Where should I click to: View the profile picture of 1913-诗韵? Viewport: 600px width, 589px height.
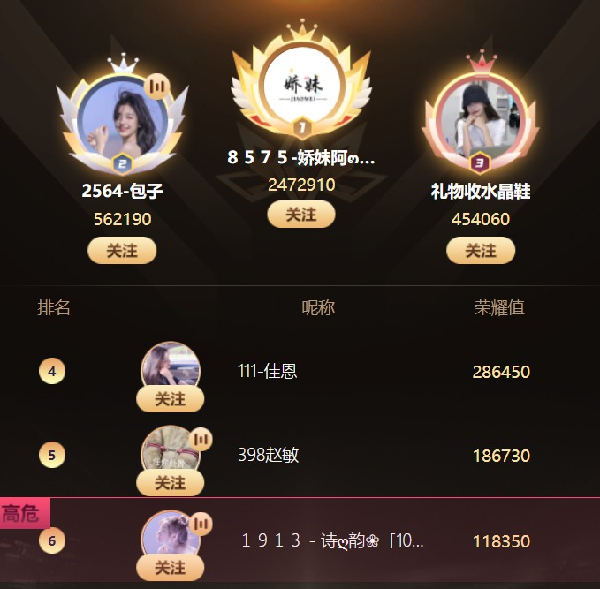(170, 533)
